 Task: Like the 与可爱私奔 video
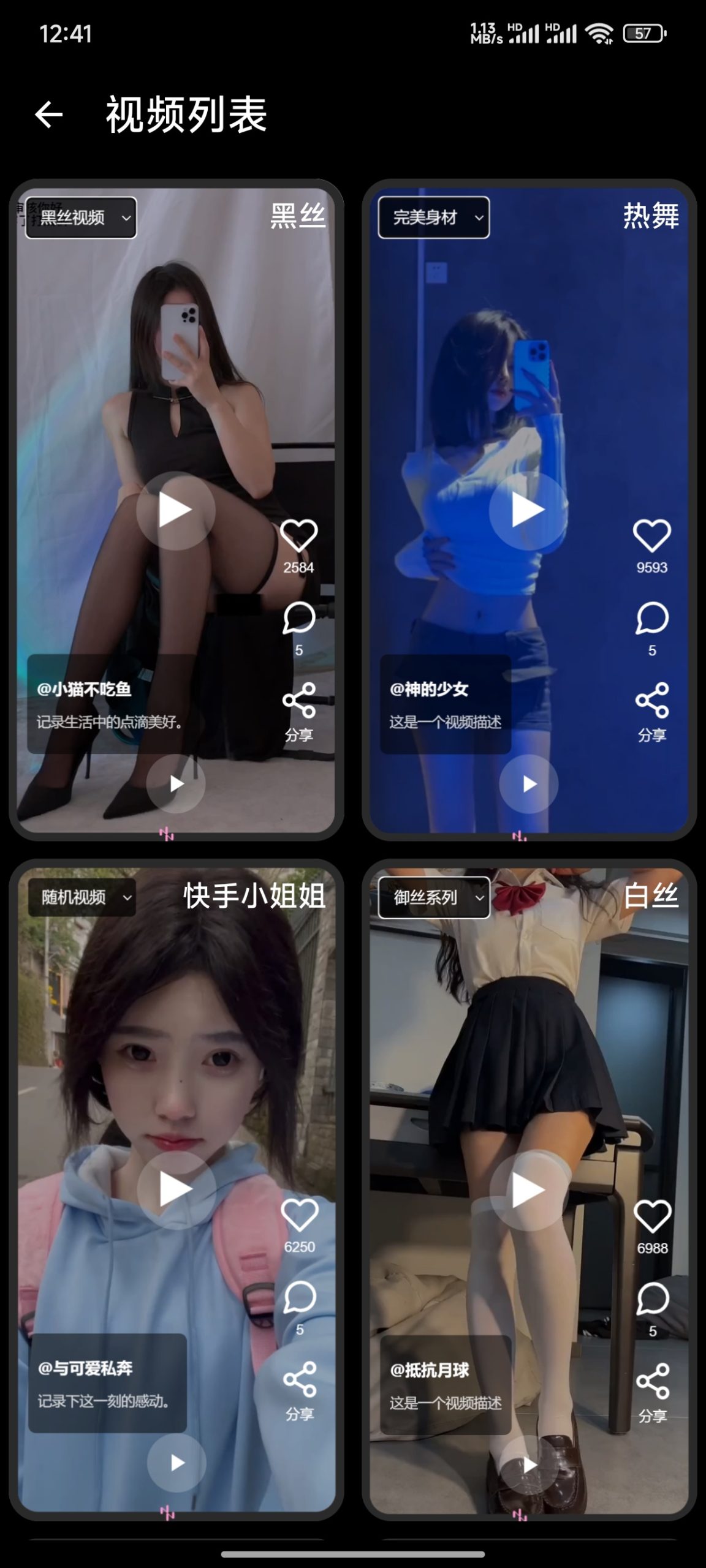coord(299,1215)
